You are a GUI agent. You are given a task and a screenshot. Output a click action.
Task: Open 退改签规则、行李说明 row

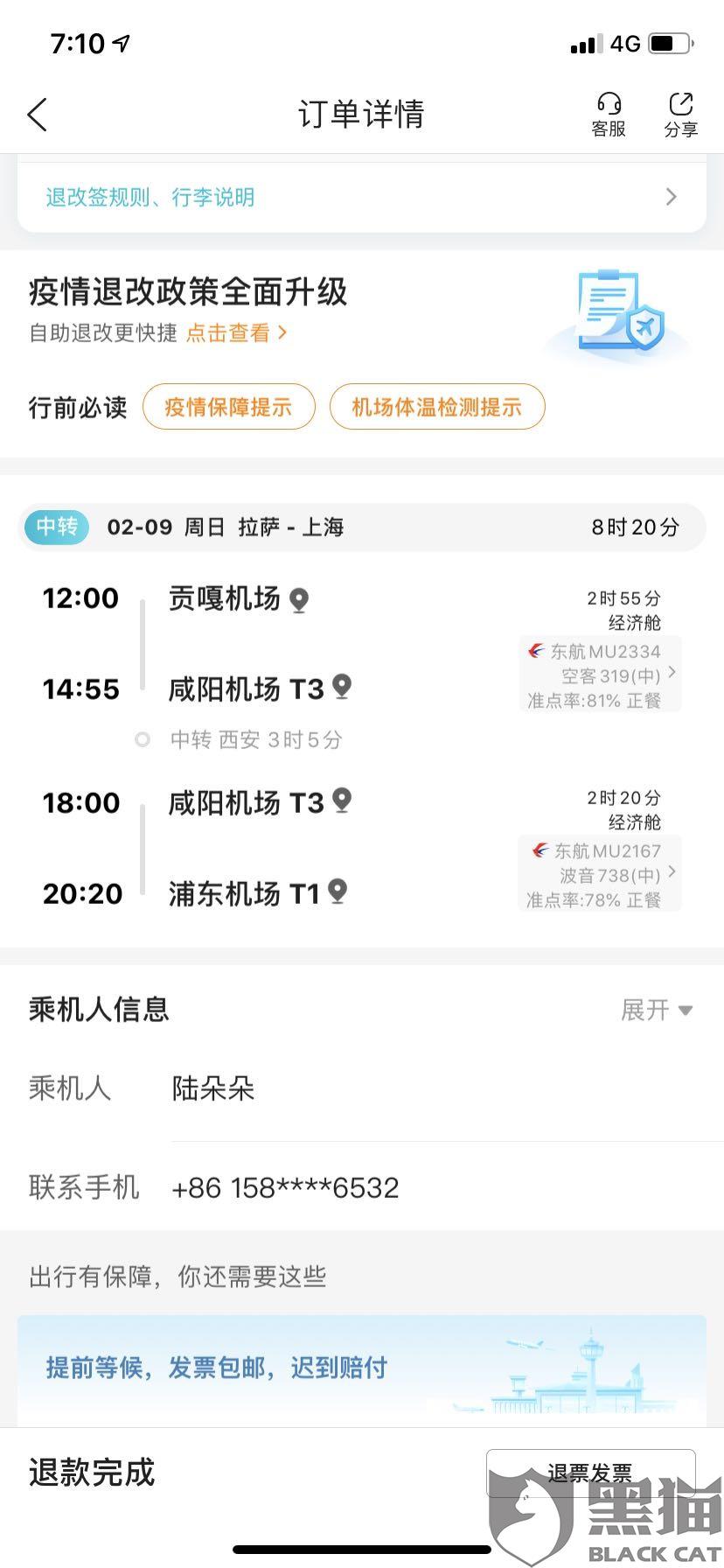[x=361, y=197]
